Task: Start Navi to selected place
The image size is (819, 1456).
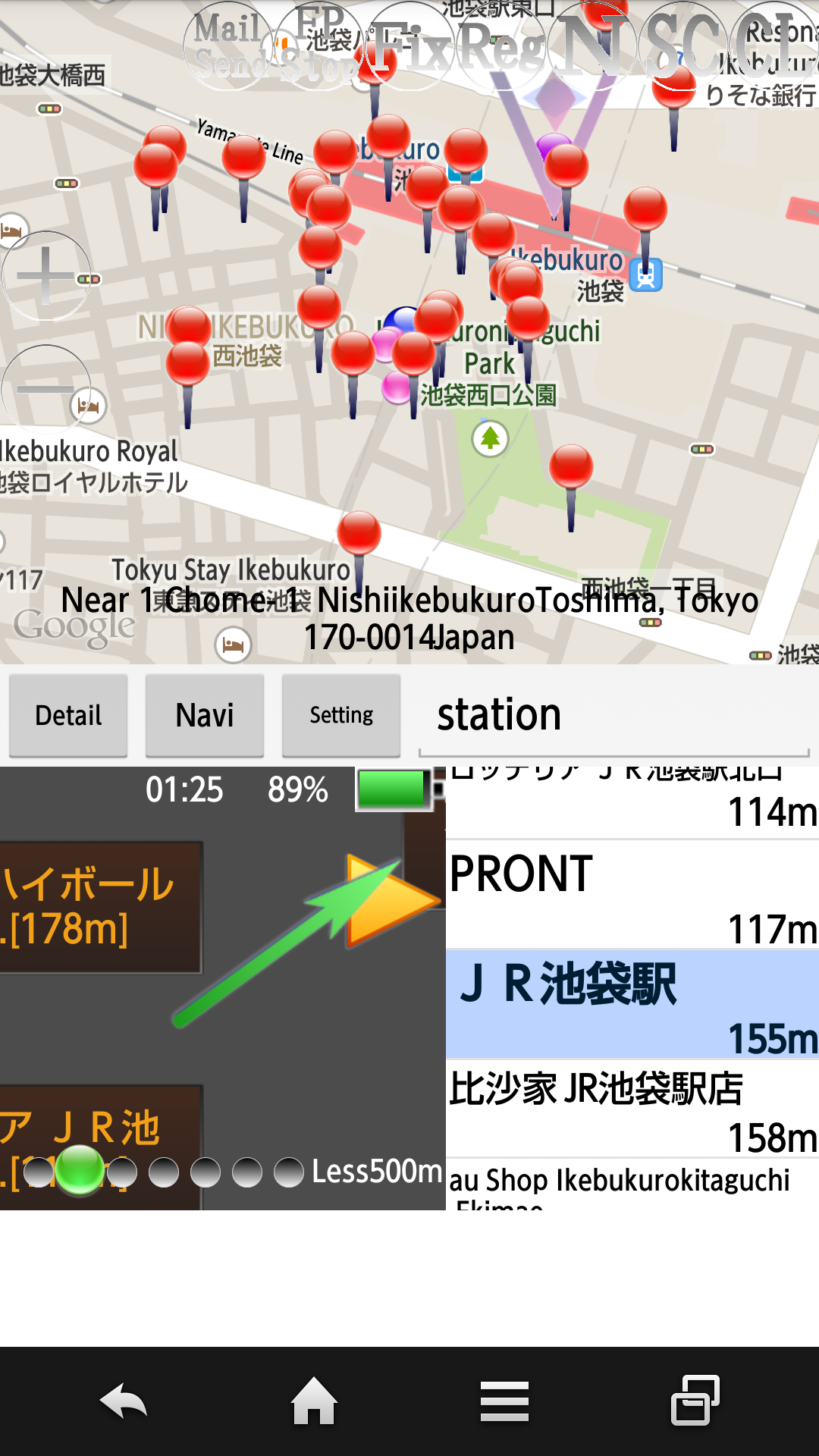Action: coord(205,715)
